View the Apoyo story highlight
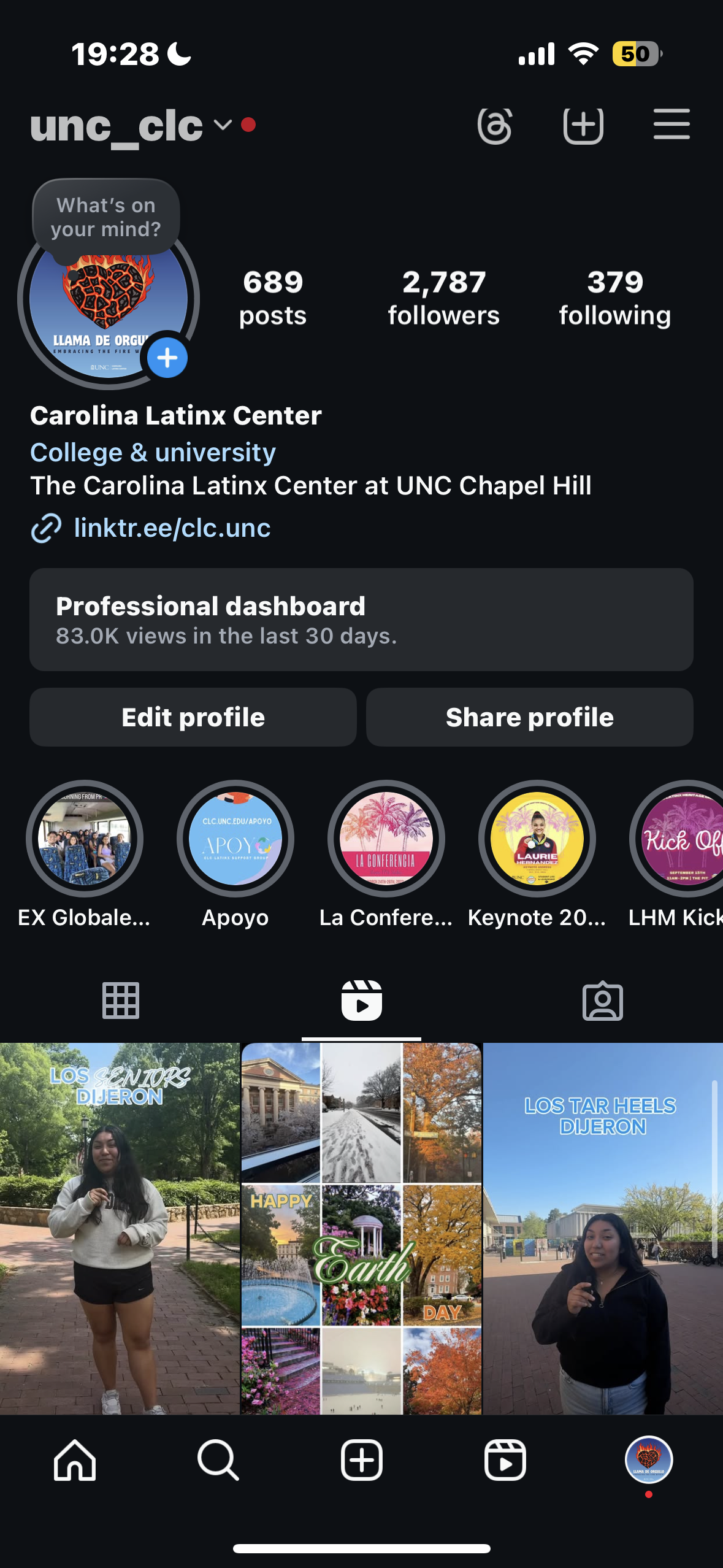This screenshot has height=1568, width=723. click(x=235, y=840)
